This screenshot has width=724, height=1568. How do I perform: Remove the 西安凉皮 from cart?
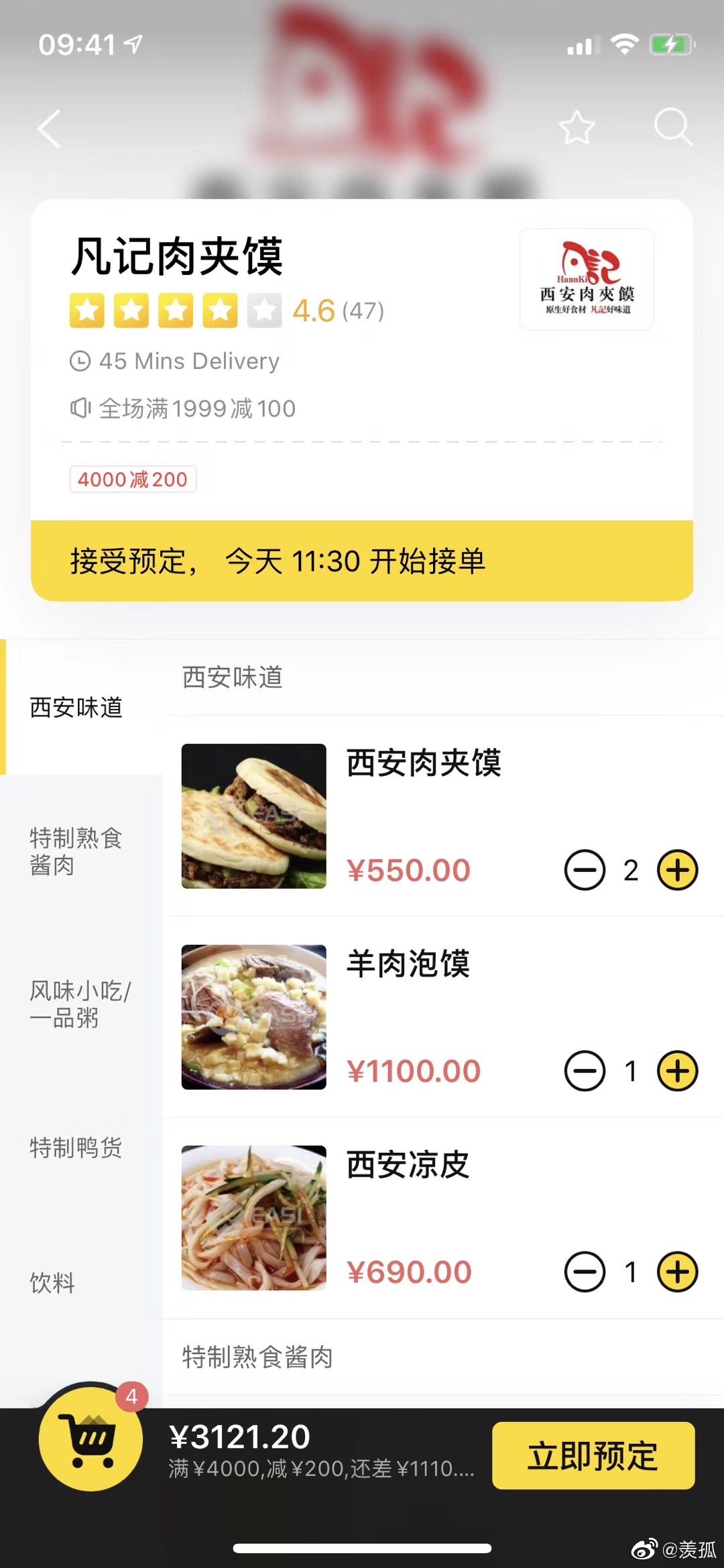[585, 1272]
